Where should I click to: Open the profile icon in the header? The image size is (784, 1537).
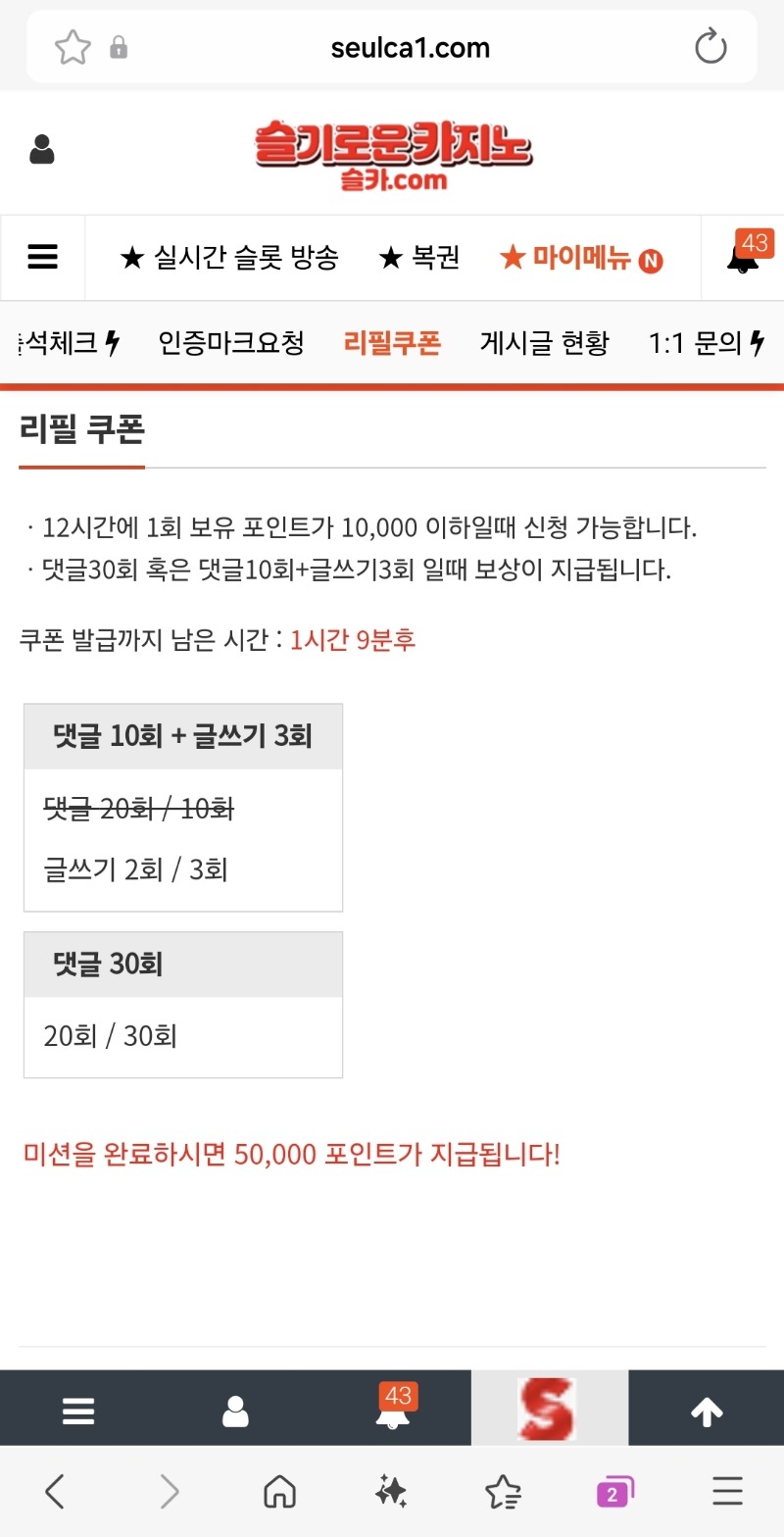[42, 150]
